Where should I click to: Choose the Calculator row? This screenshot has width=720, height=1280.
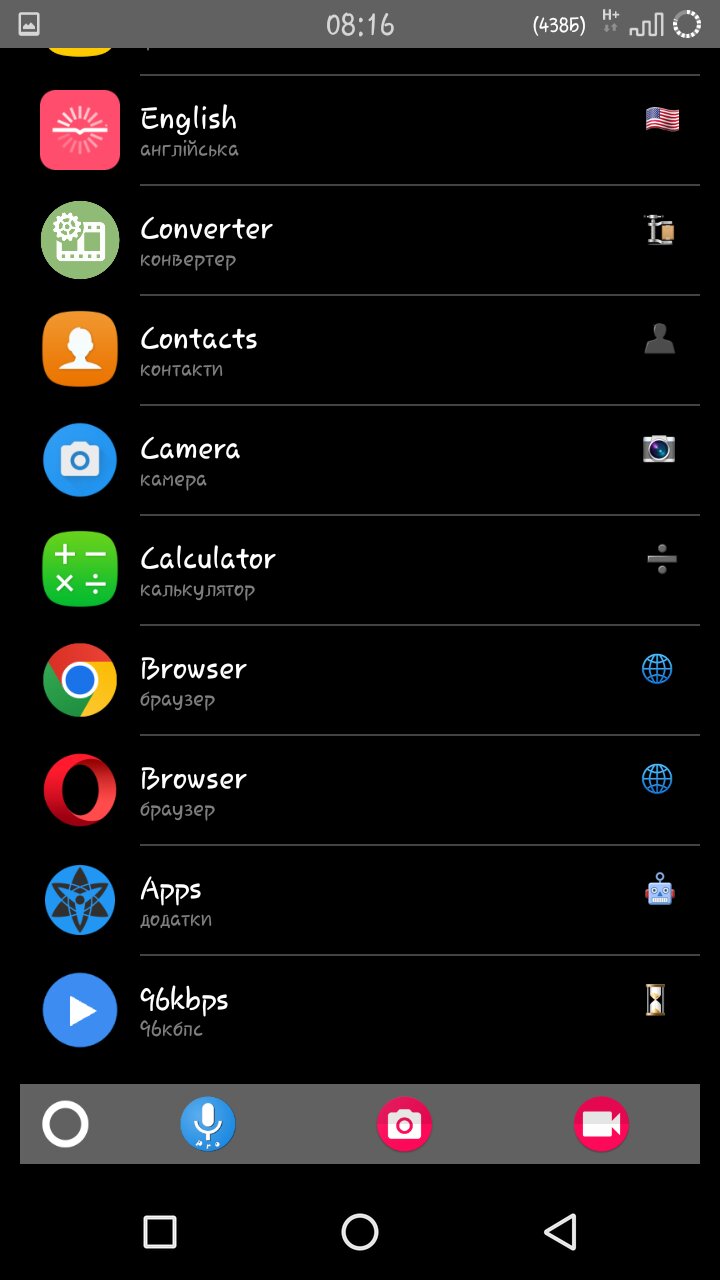pos(360,570)
